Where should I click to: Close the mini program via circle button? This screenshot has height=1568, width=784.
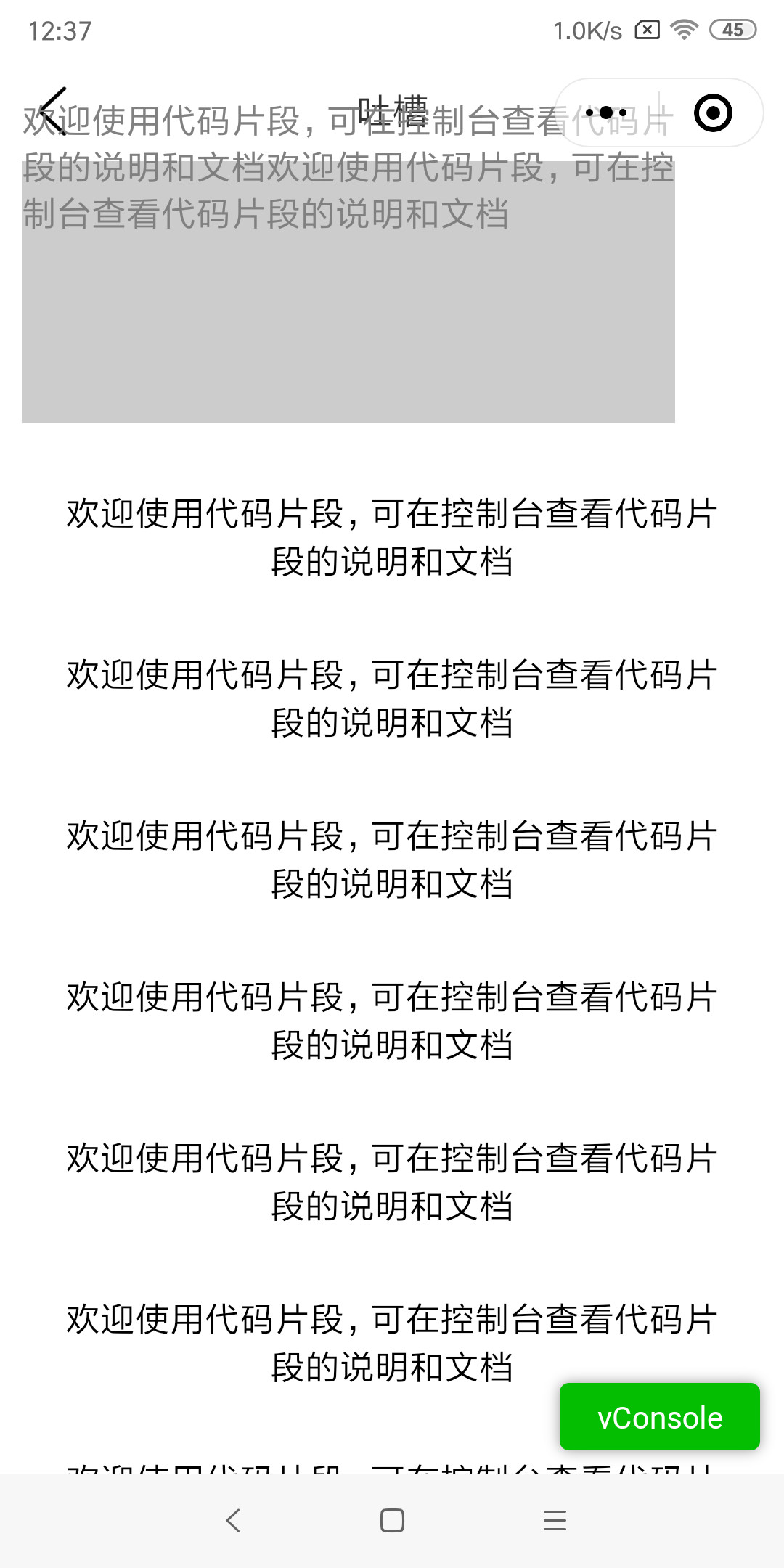point(712,113)
